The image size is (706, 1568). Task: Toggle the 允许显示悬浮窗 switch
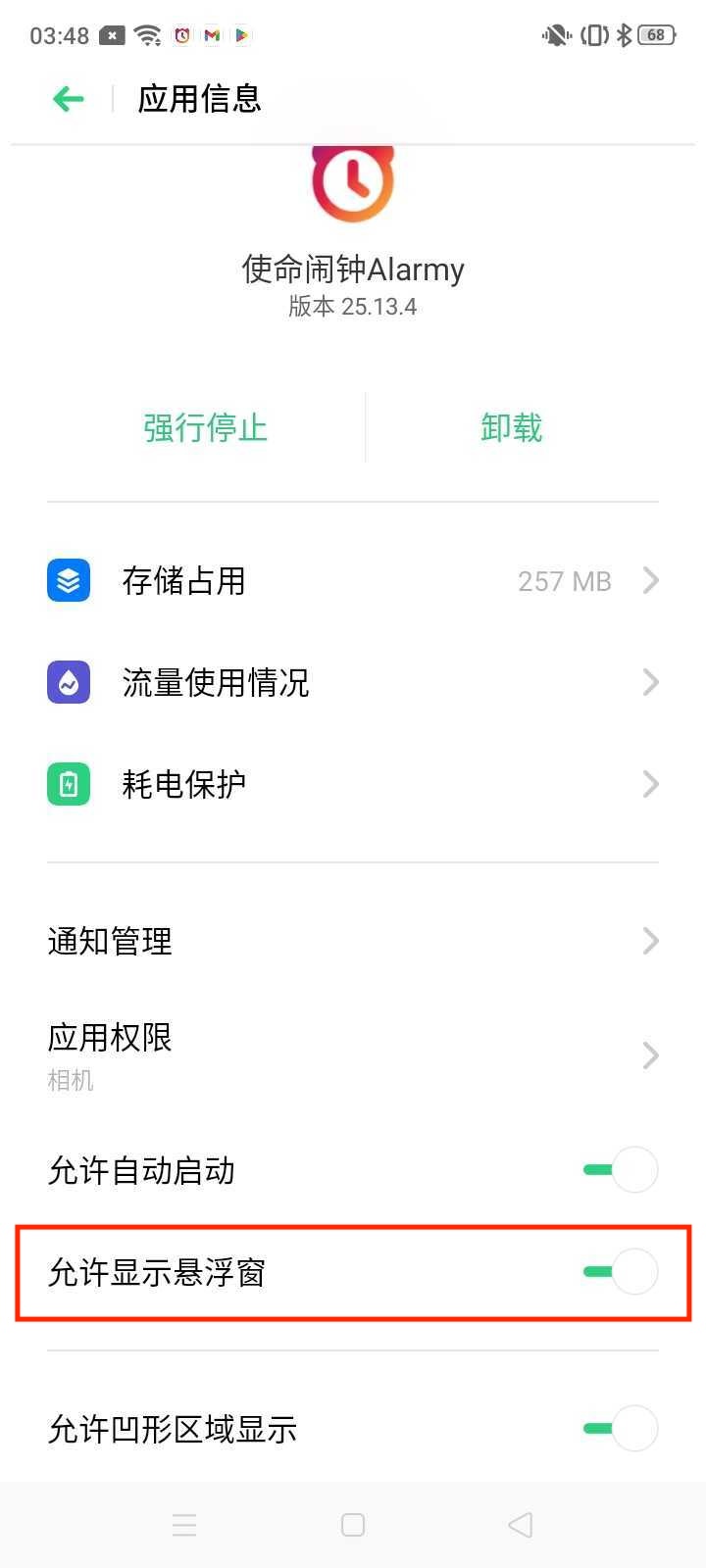click(621, 1272)
